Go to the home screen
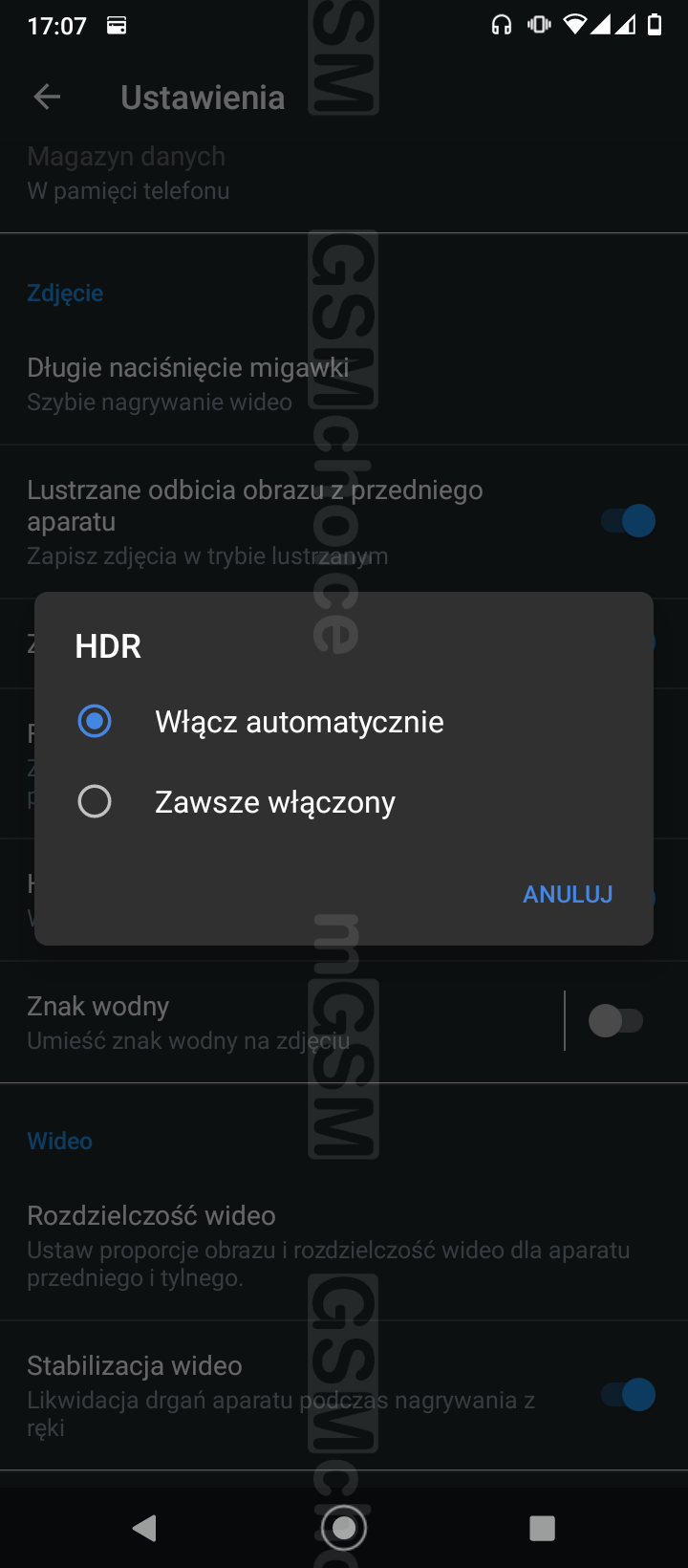This screenshot has height=1568, width=688. 344,1528
